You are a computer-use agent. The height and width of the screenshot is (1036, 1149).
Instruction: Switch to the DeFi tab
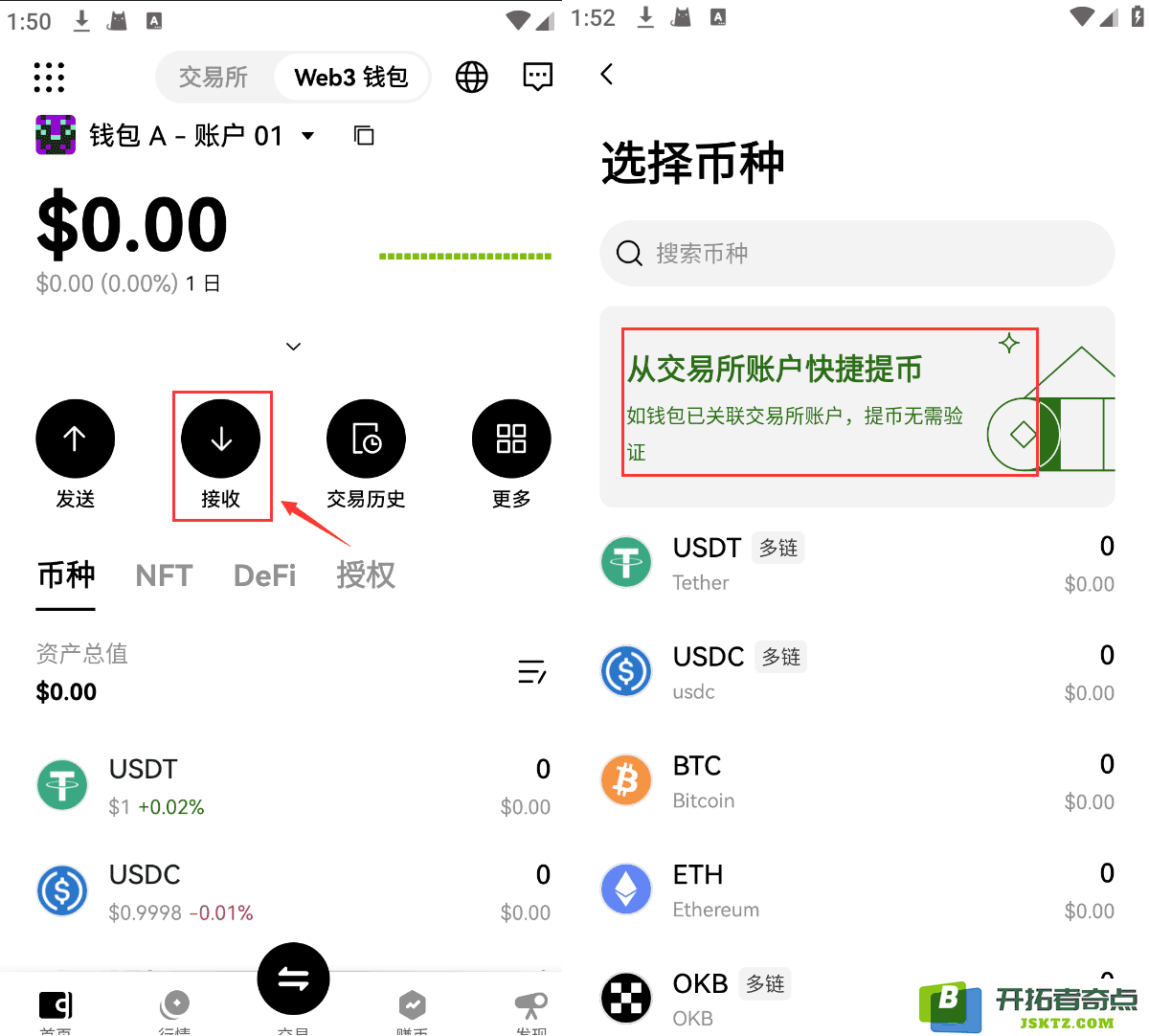[264, 575]
